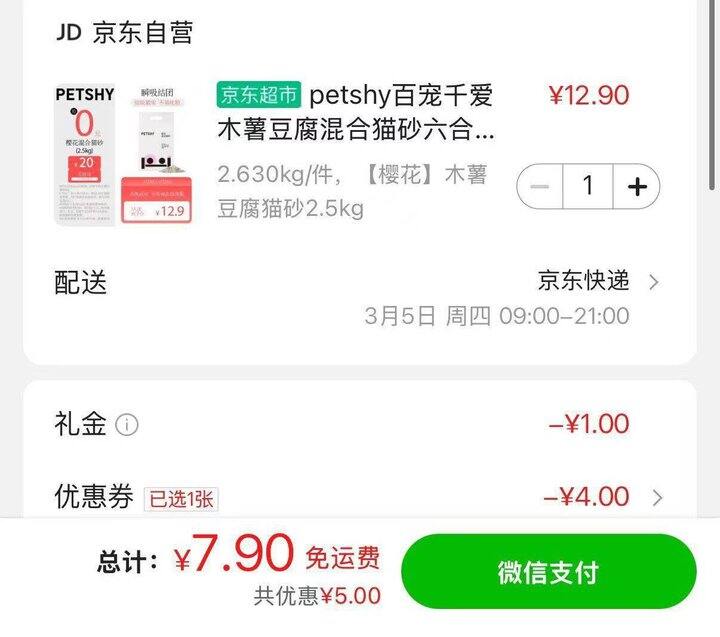Increase item quantity with plus button
The width and height of the screenshot is (720, 637).
coord(637,186)
